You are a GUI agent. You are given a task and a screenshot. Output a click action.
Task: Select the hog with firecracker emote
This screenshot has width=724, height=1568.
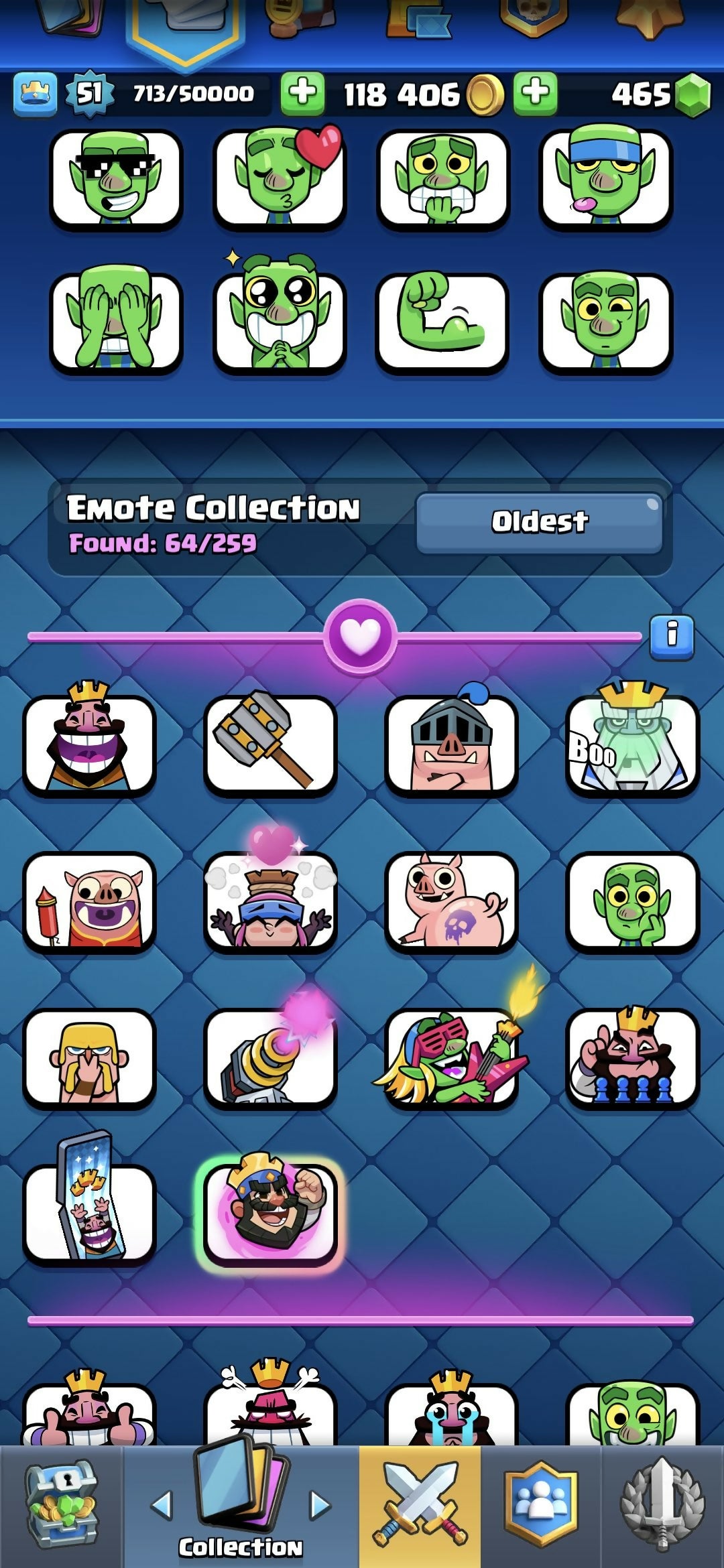click(89, 901)
